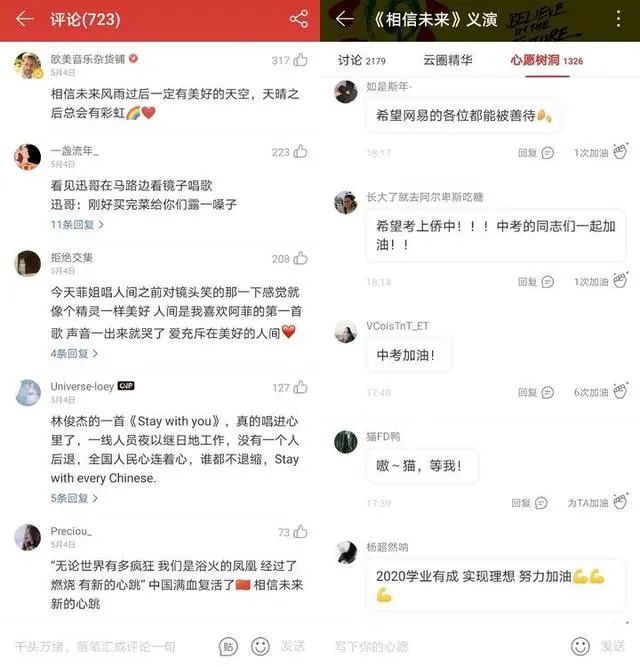
Task: Like Universe-loey's comment
Action: [301, 387]
